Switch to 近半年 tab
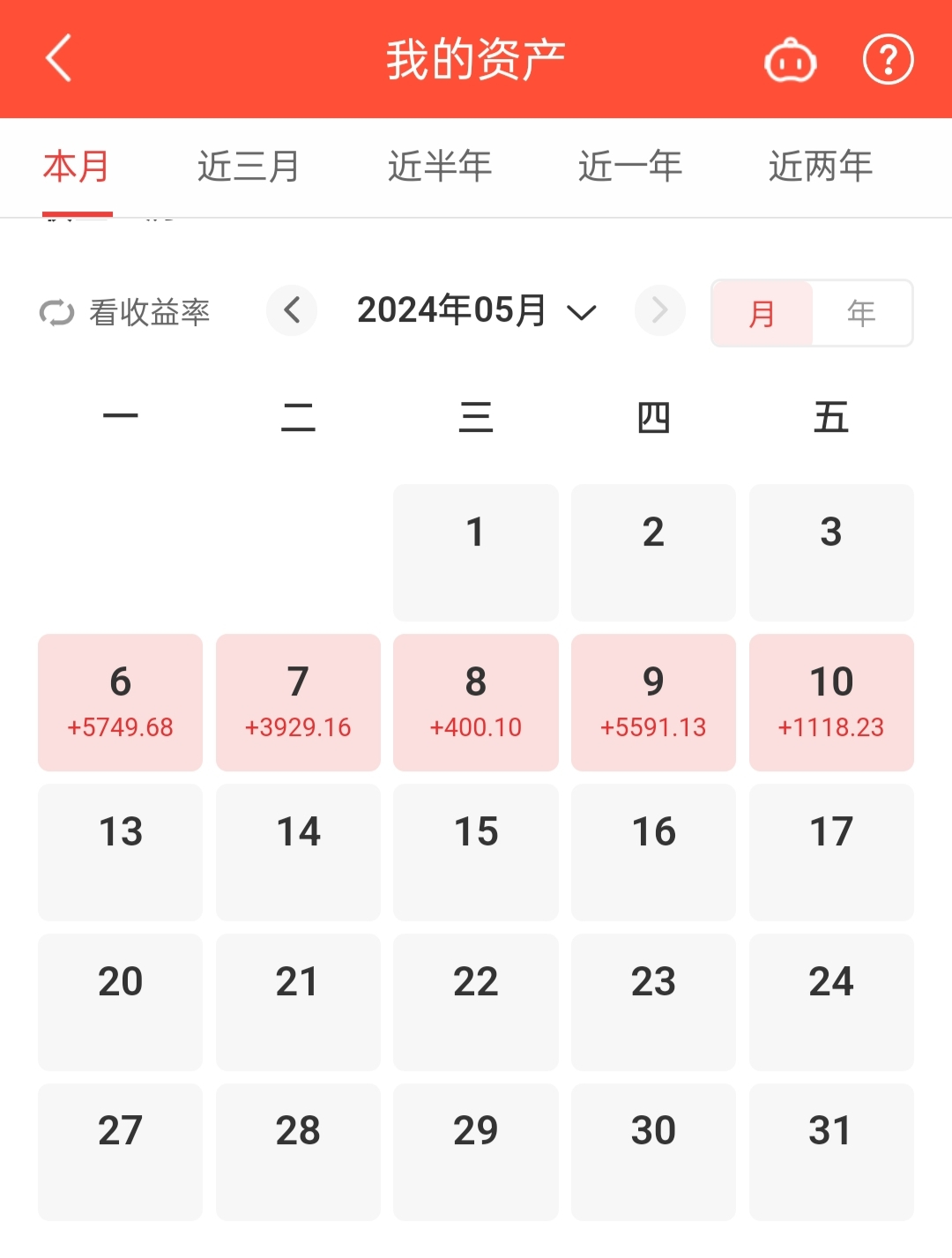Image resolution: width=952 pixels, height=1258 pixels. (x=439, y=167)
